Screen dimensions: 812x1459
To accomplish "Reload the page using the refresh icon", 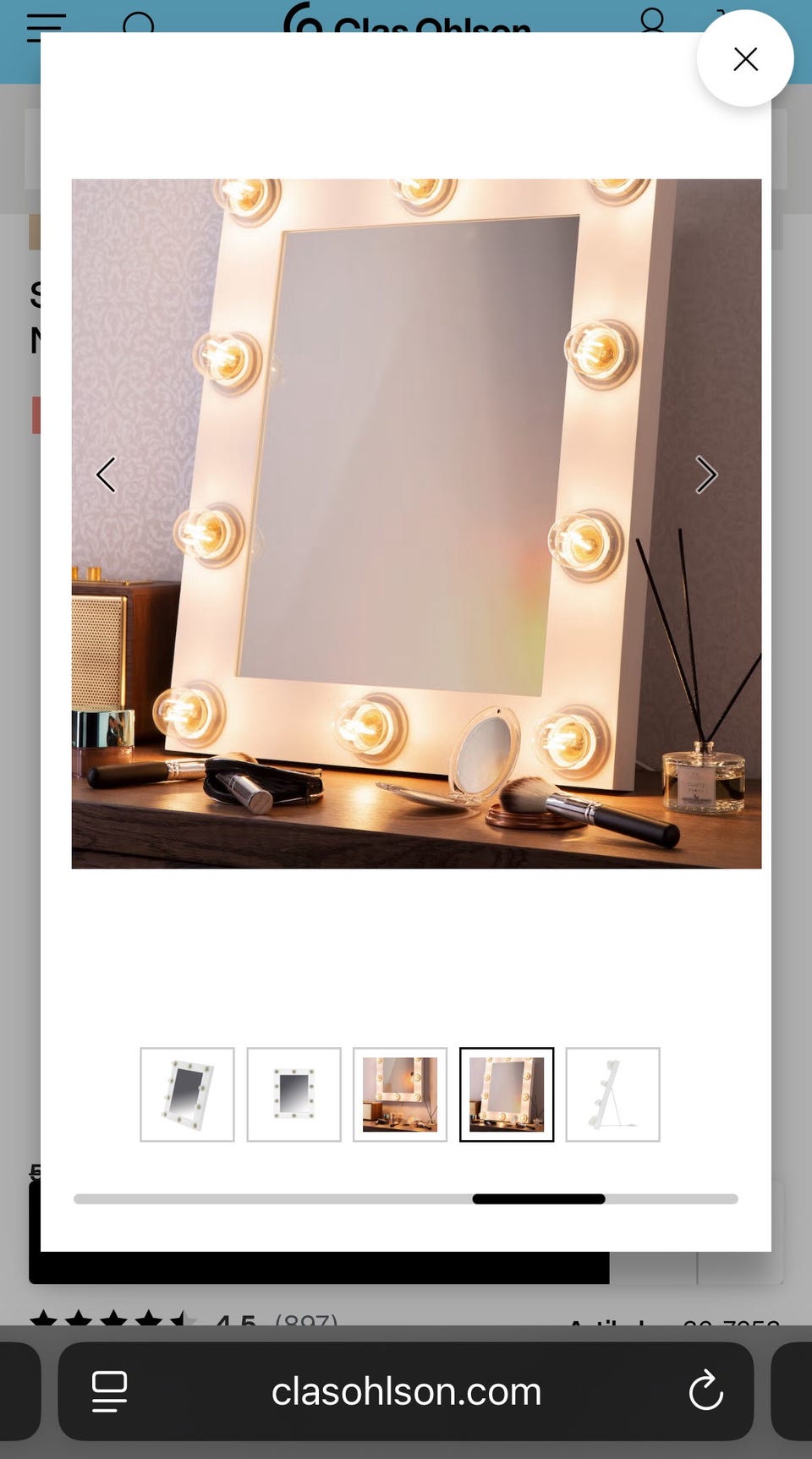I will [x=707, y=1391].
